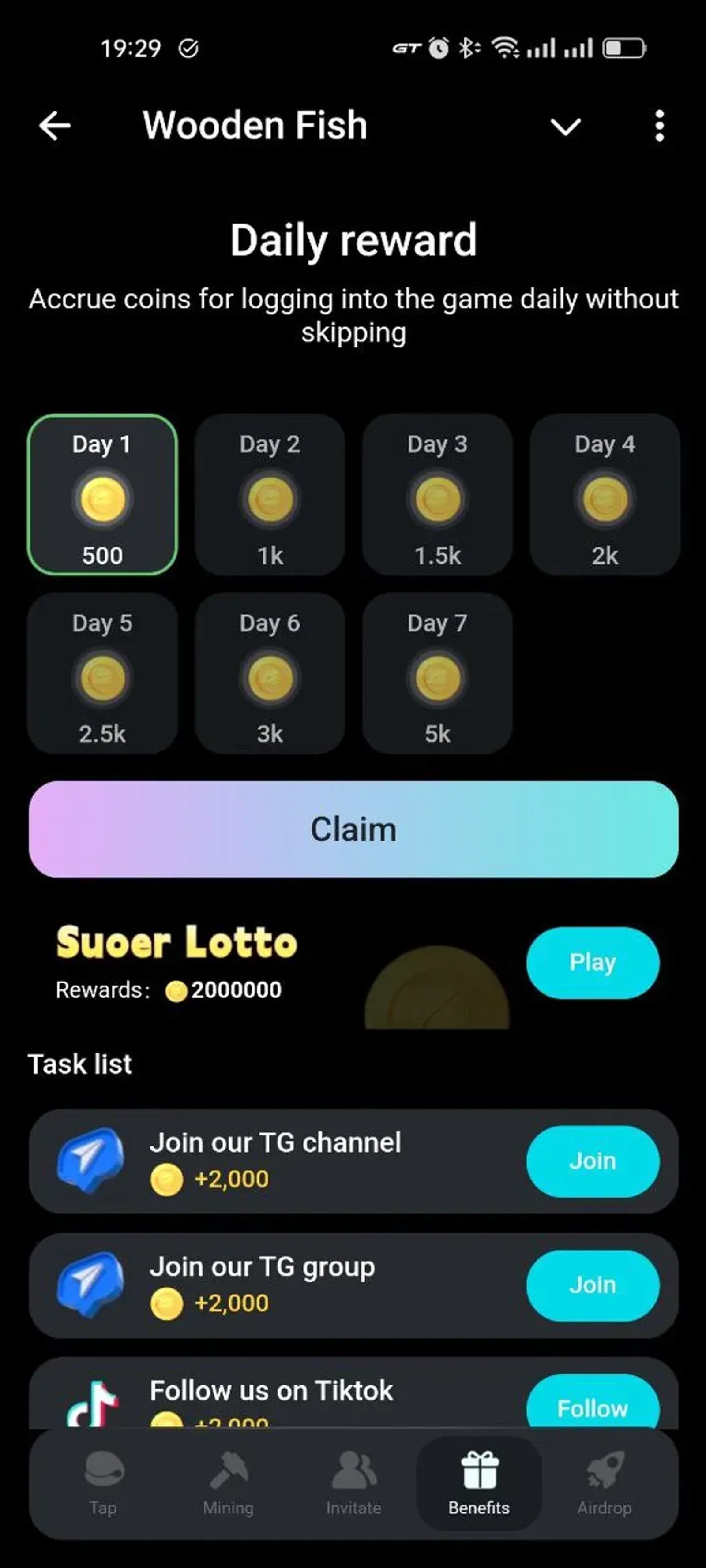Select the Day 1 reward card

point(103,495)
